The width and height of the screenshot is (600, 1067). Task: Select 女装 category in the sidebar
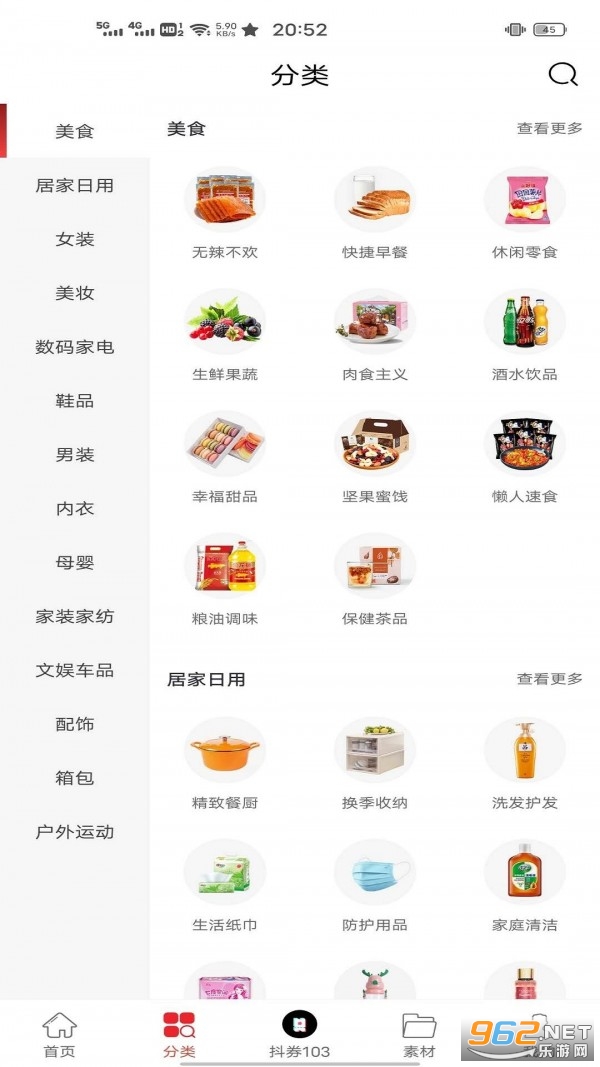point(75,239)
